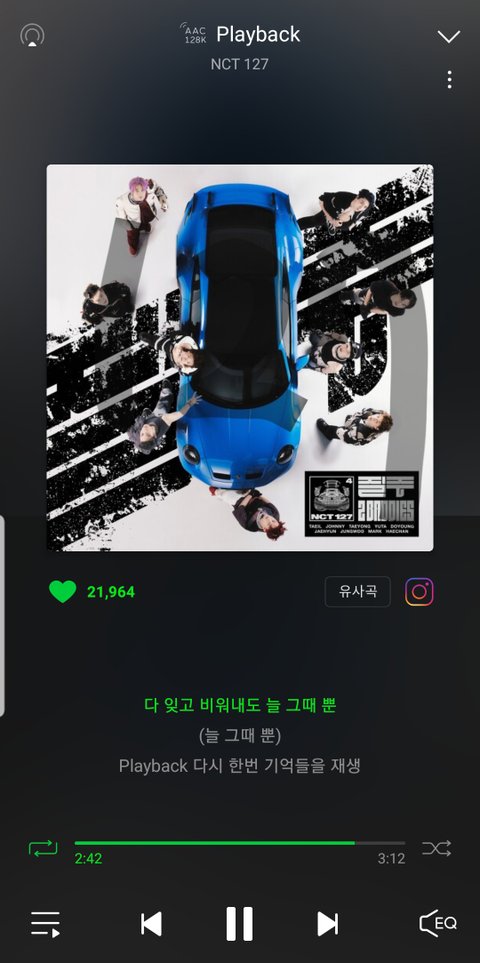
Task: View the full lyrics
Action: pos(240,735)
